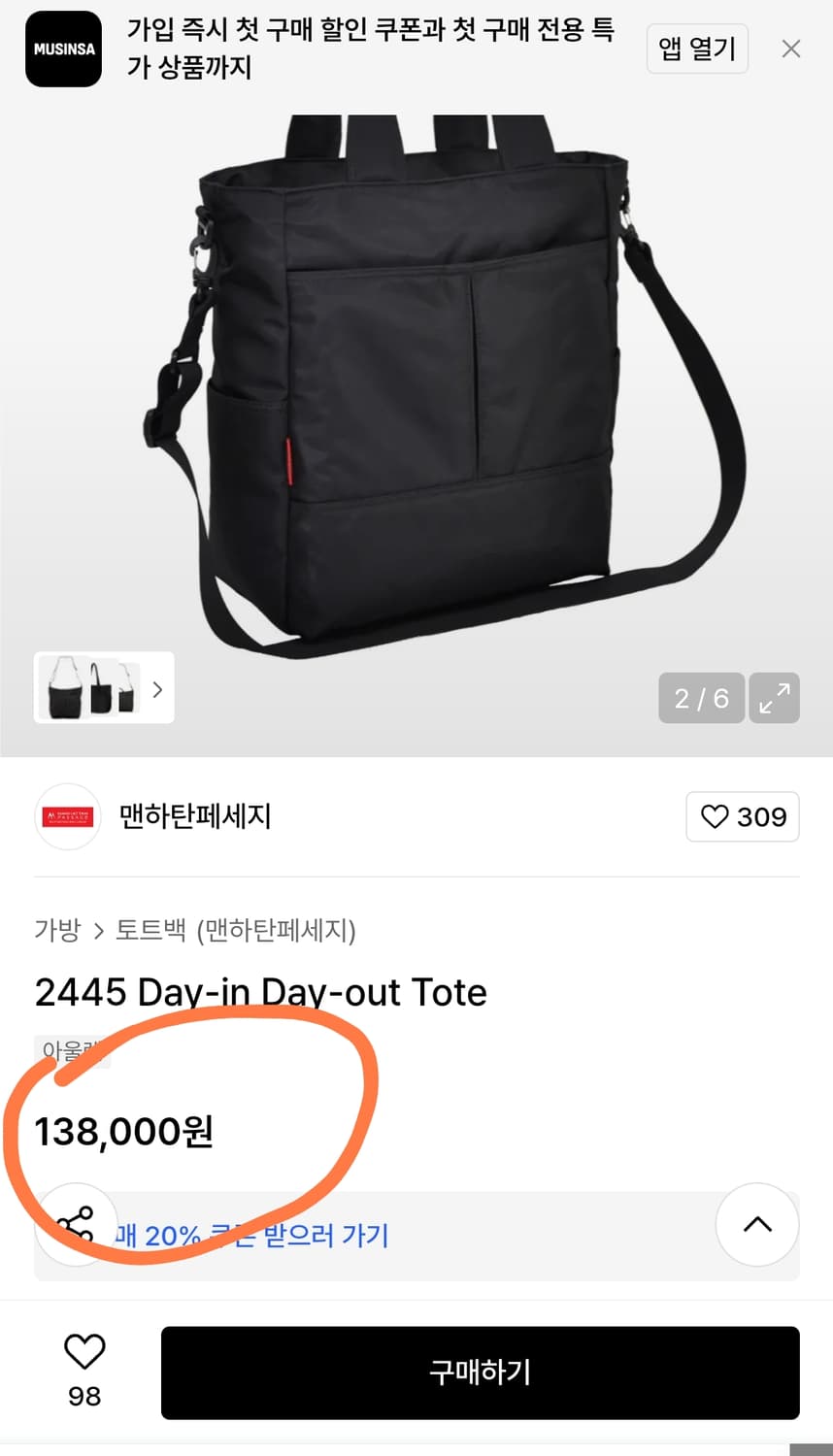Collapse page back to top via chevron
Screen dimensions: 833x1456
756,1225
